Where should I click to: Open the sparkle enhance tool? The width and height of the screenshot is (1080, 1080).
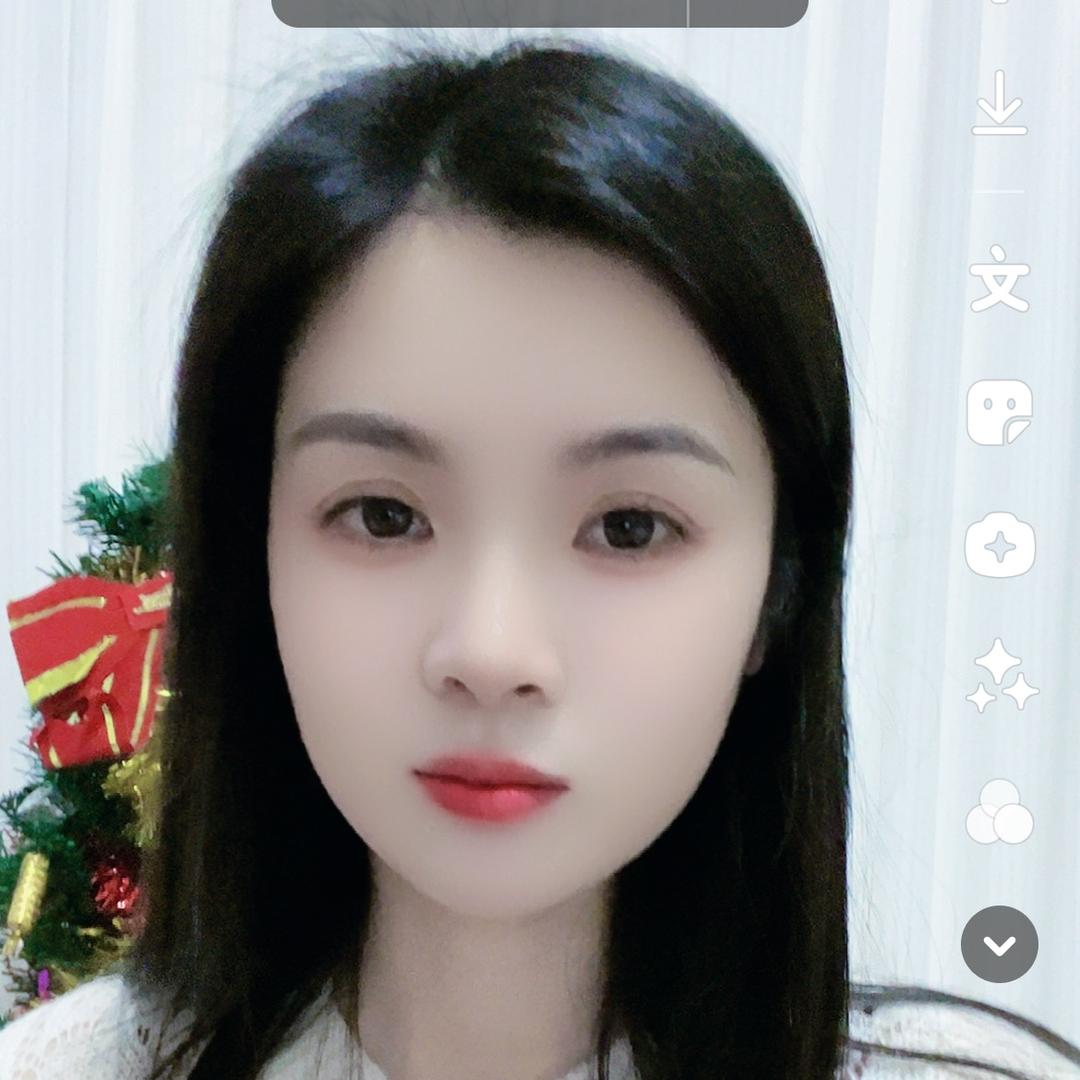pos(1001,677)
